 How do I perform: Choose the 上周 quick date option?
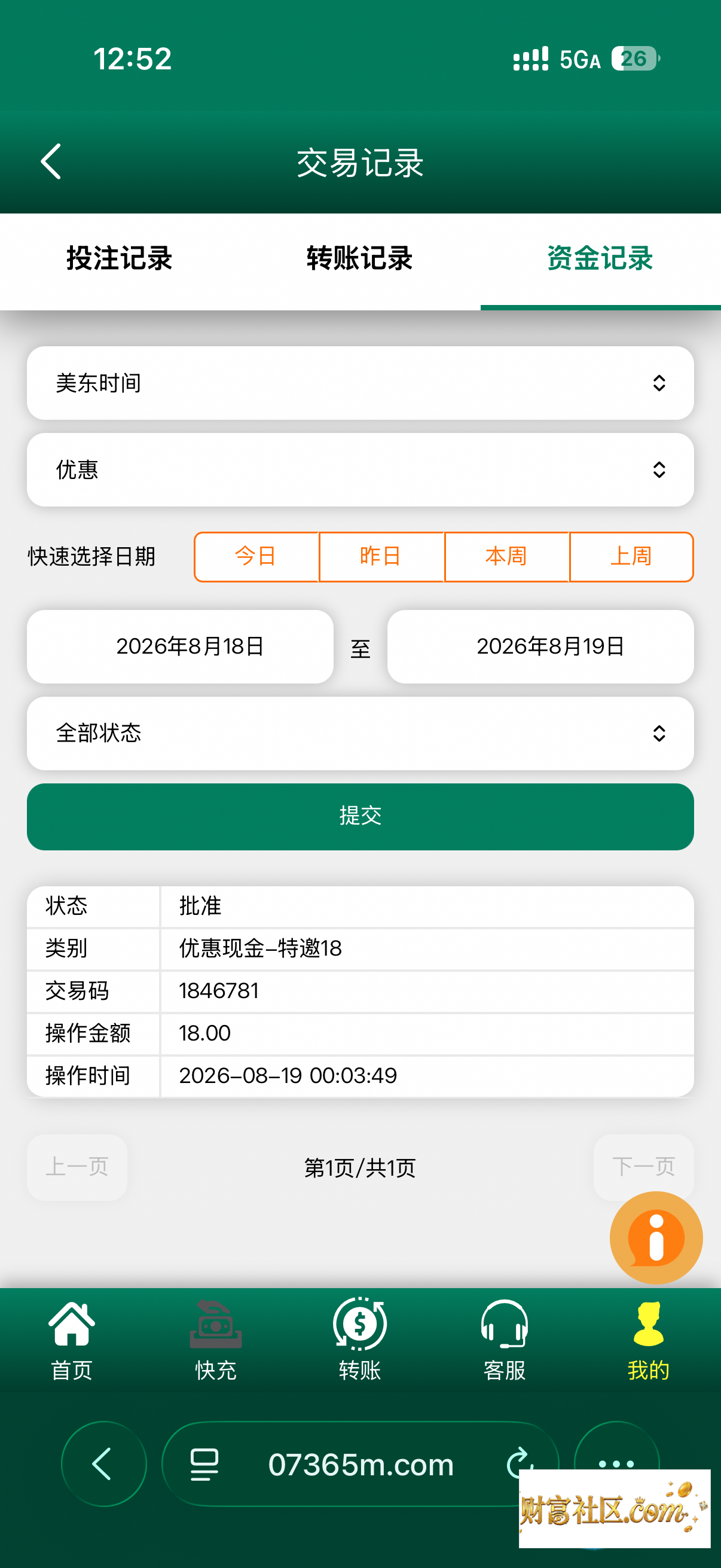pyautogui.click(x=631, y=556)
